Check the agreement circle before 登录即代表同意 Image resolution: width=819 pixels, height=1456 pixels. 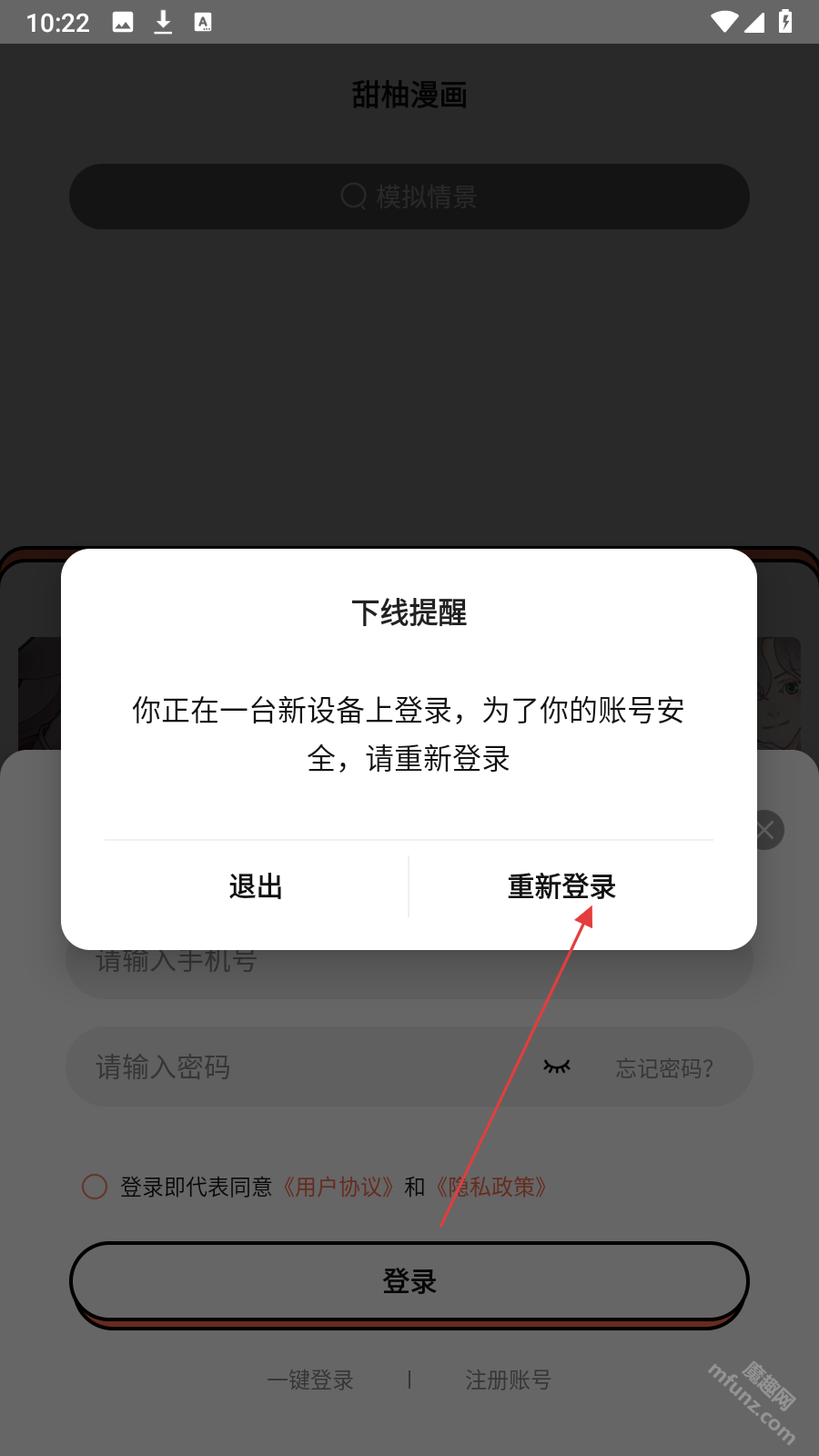coord(95,1187)
